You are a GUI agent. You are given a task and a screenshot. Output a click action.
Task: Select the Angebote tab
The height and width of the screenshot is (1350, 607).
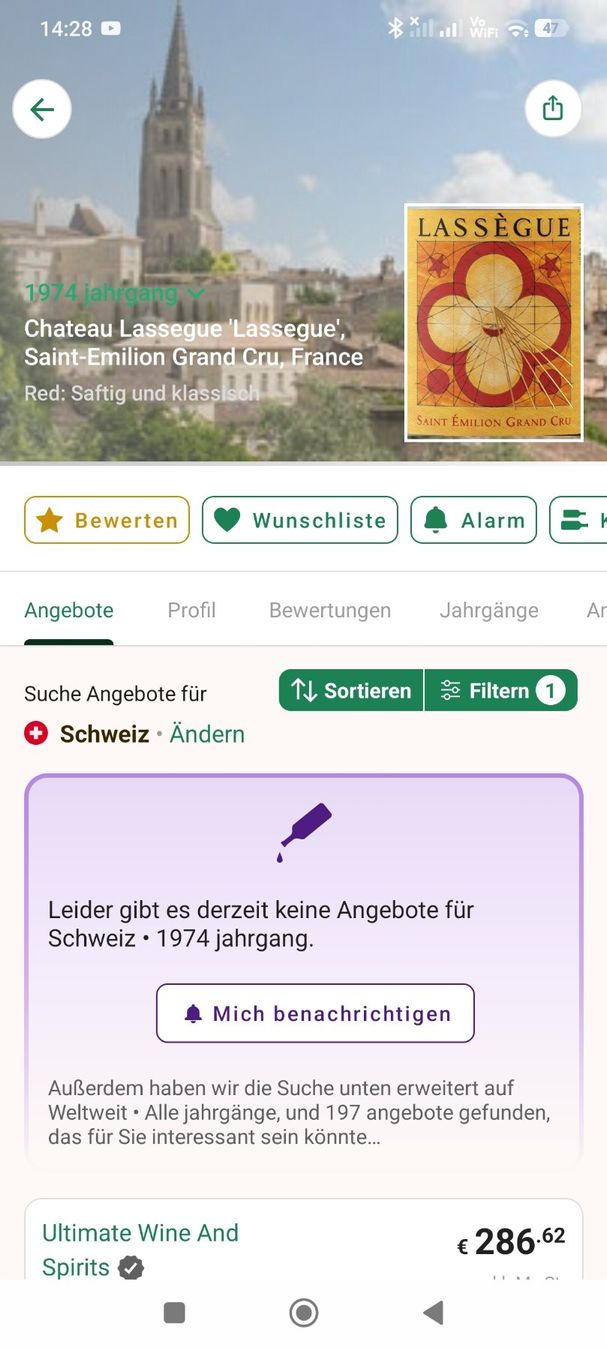[x=69, y=610]
